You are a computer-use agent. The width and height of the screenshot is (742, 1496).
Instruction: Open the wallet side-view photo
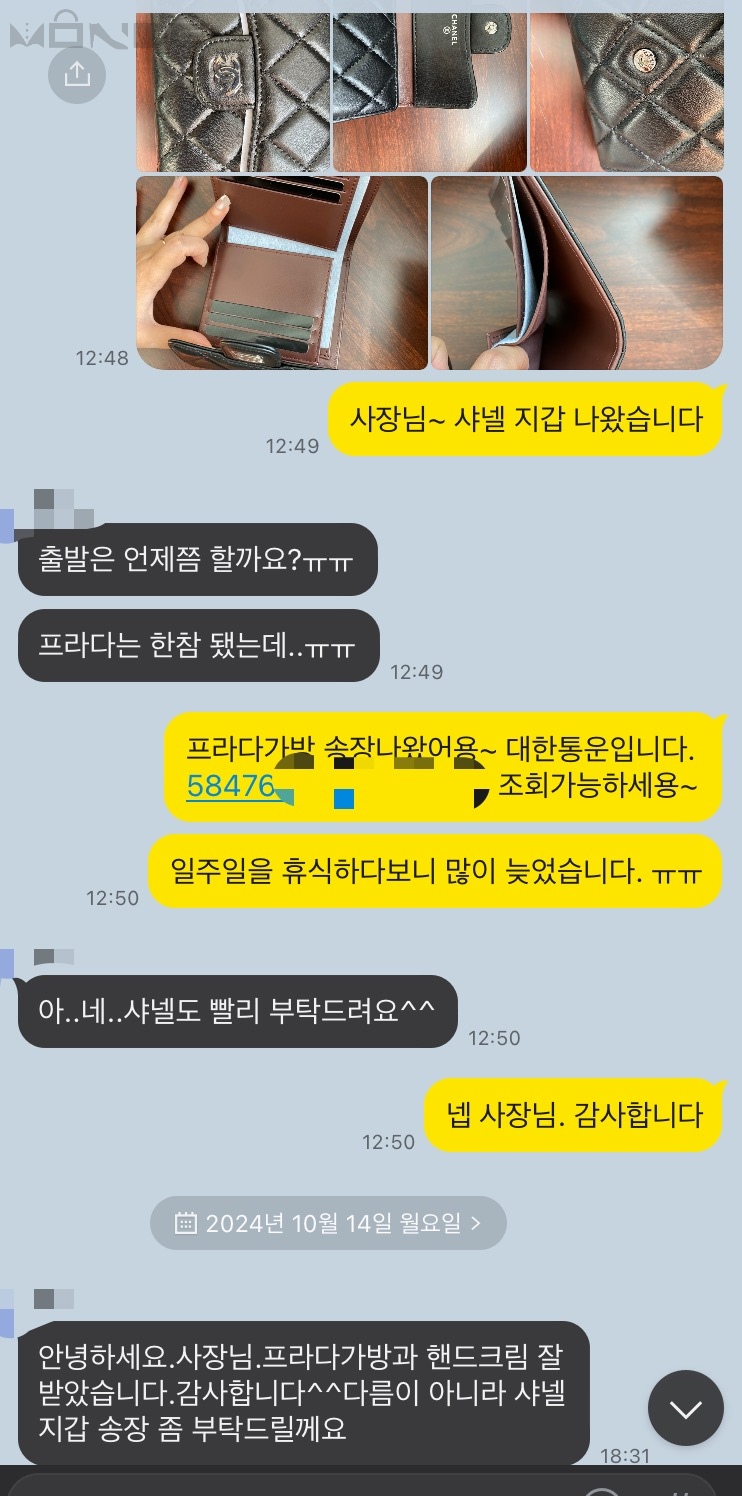point(576,273)
